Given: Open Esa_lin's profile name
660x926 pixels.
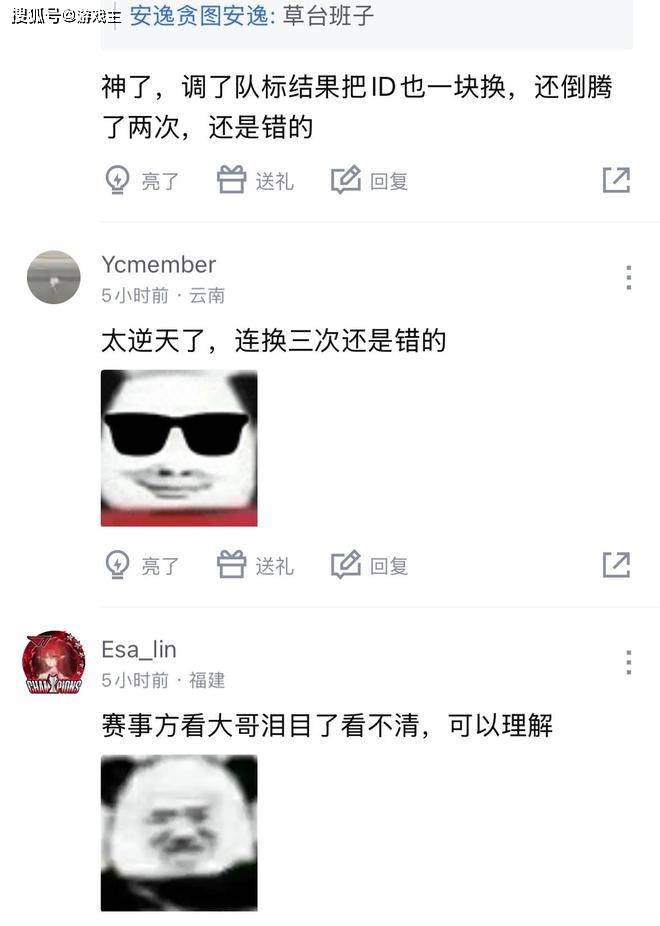Looking at the screenshot, I should click(x=139, y=650).
